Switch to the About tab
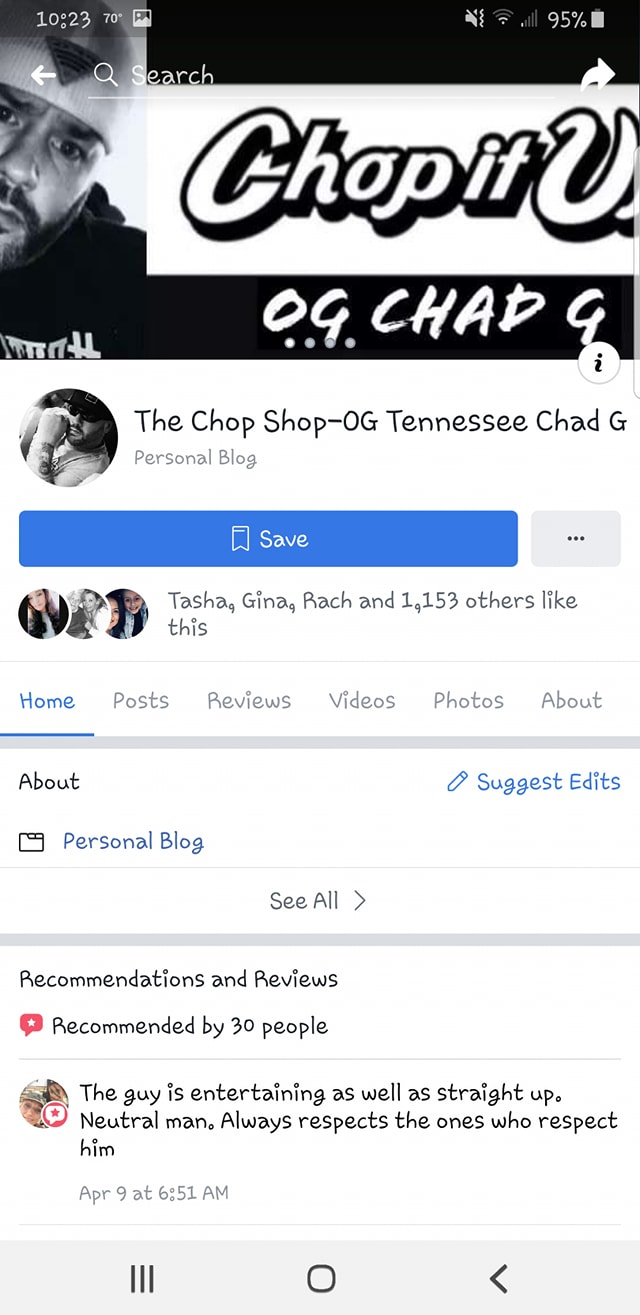The width and height of the screenshot is (640, 1315). tap(571, 701)
